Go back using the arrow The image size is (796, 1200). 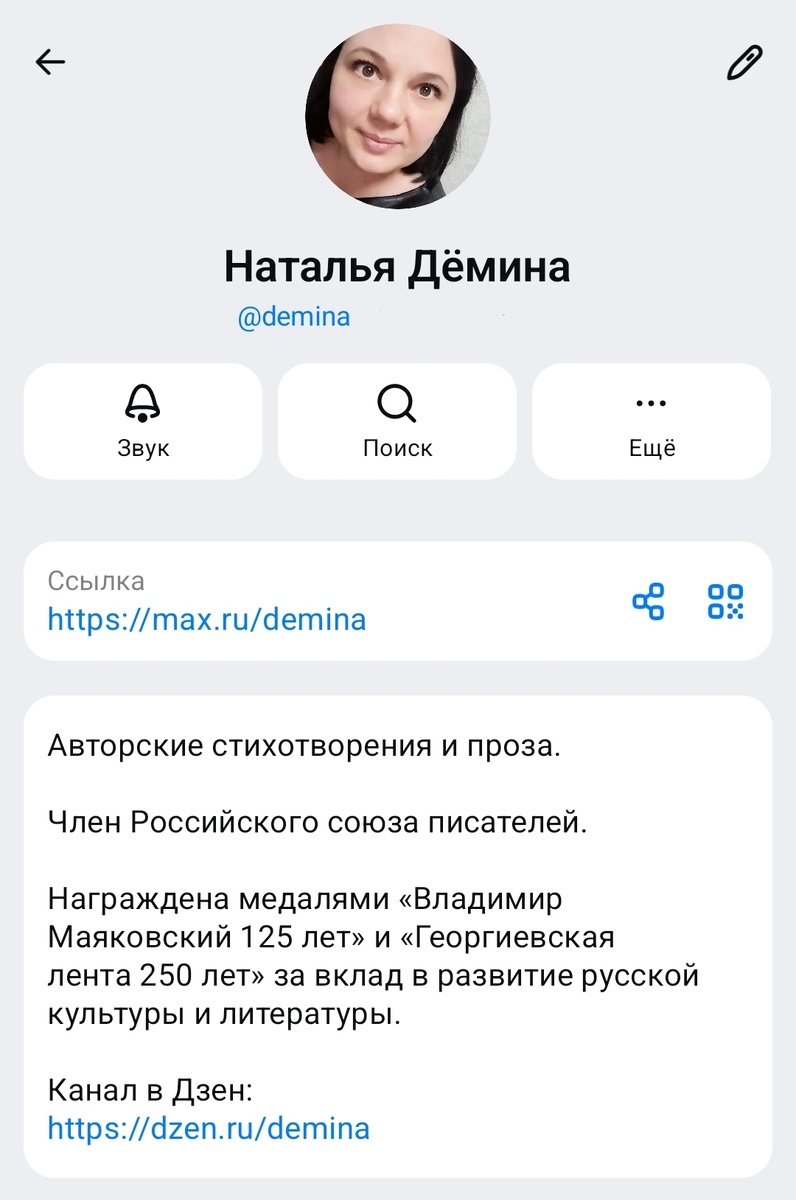(x=50, y=62)
